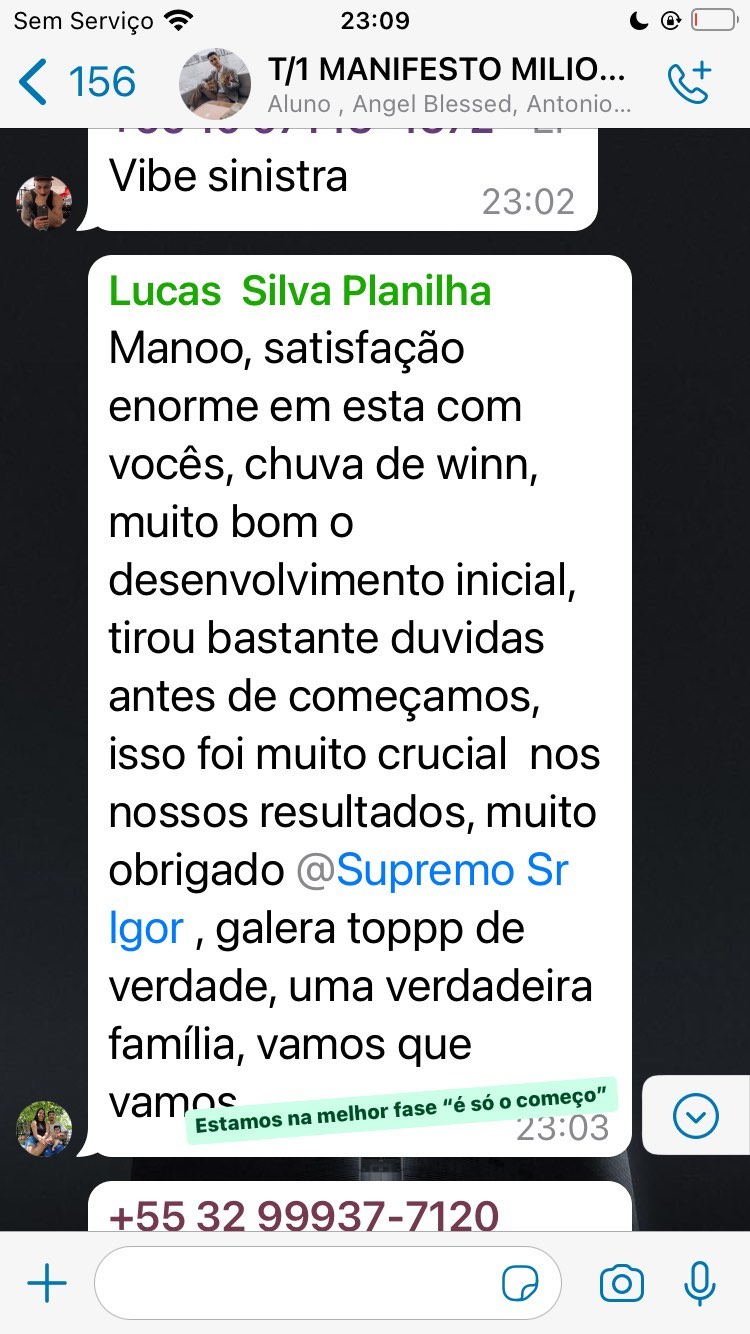View the avatar beside the Vibe sinistra message
The height and width of the screenshot is (1334, 750).
[x=44, y=204]
